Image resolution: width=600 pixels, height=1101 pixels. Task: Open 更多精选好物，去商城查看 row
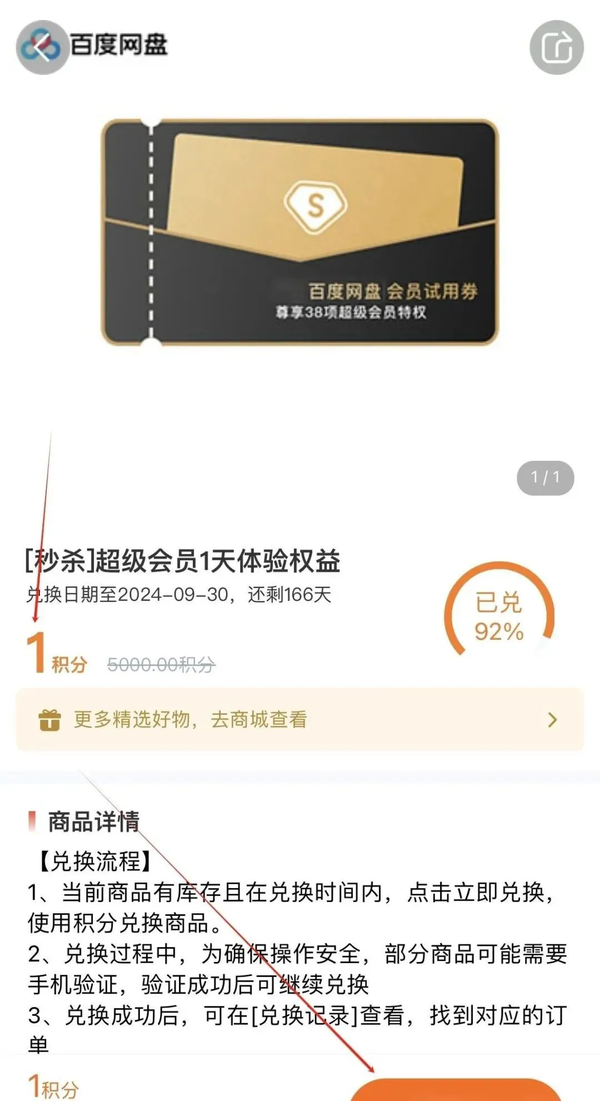299,719
